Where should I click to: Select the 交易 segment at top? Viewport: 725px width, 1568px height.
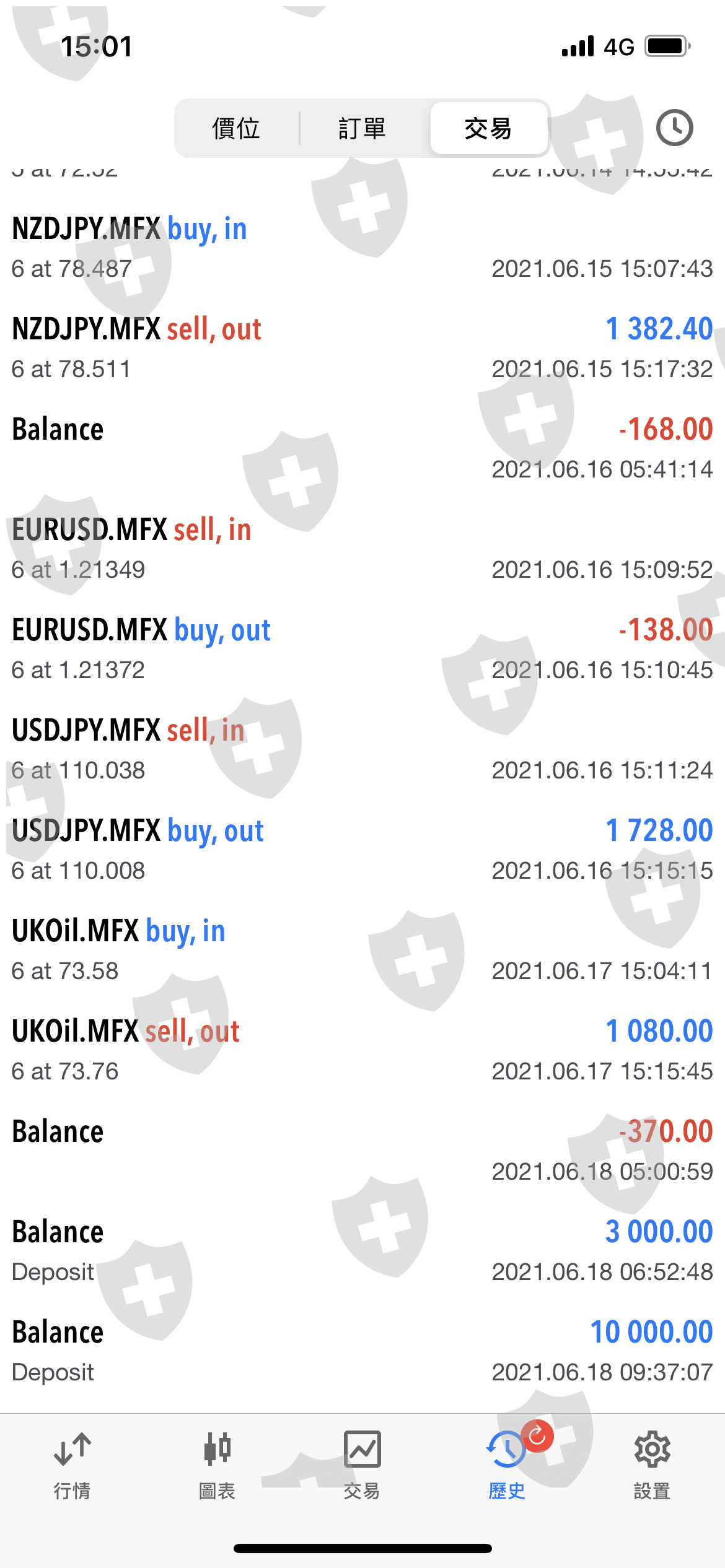tap(488, 129)
